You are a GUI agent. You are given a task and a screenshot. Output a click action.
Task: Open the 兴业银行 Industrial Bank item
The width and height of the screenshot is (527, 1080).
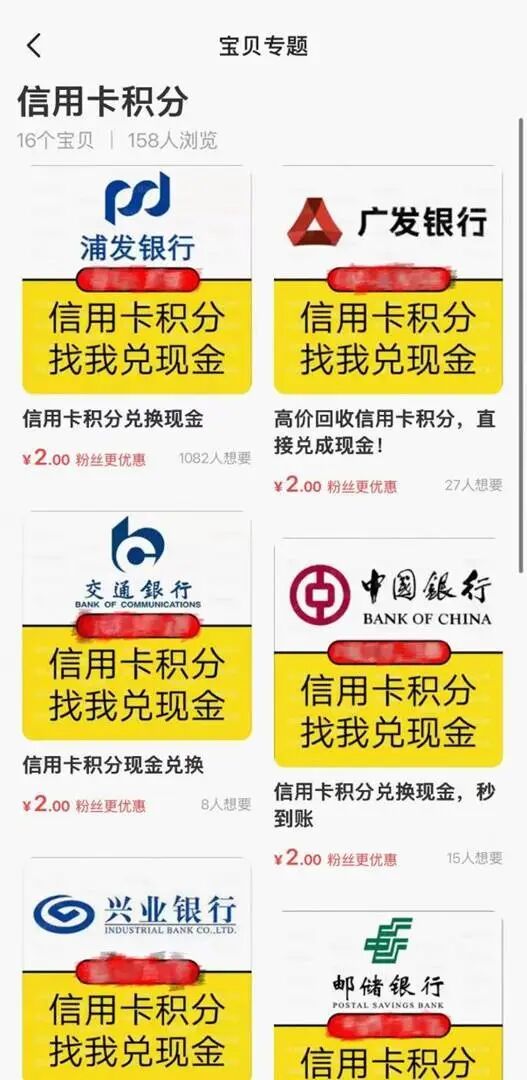pos(137,968)
